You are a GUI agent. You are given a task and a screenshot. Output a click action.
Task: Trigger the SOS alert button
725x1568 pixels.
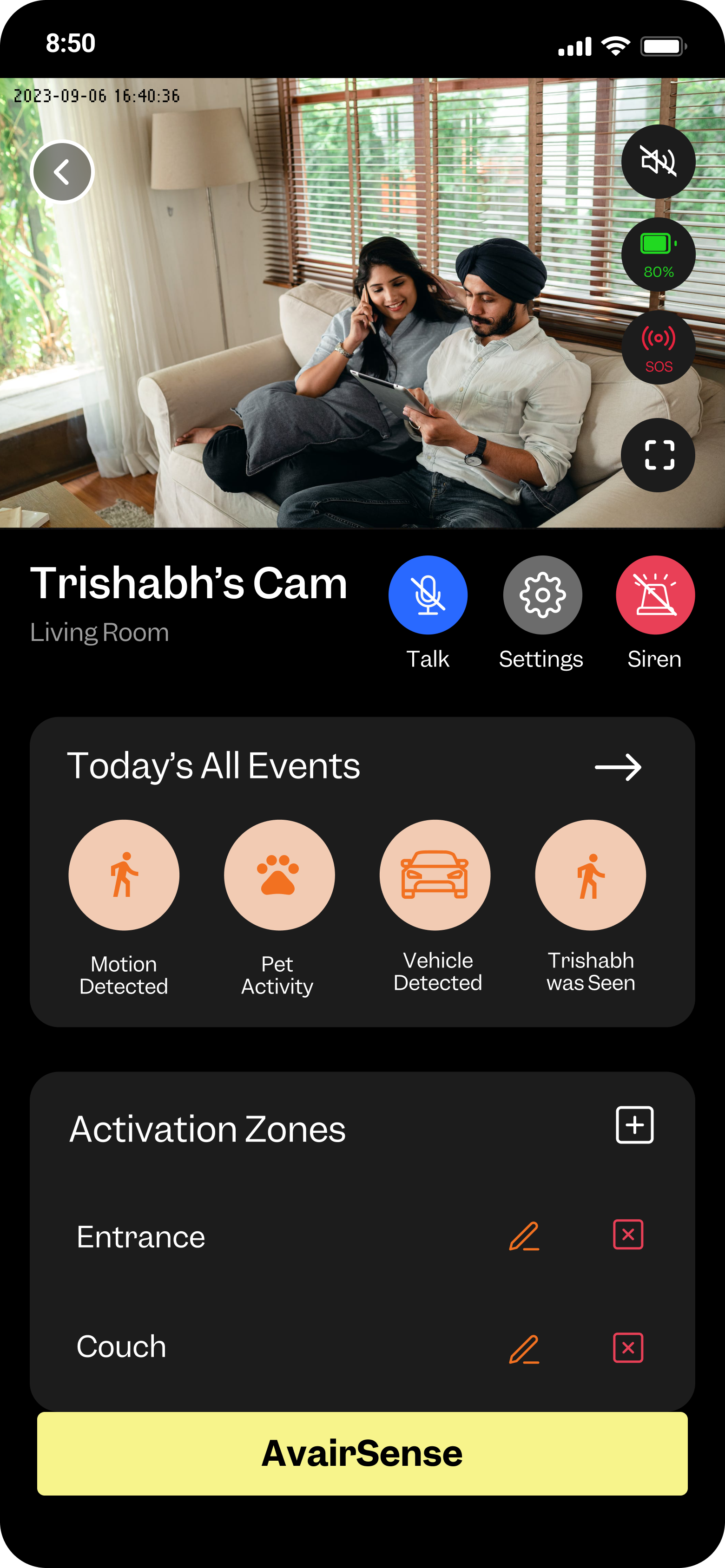(x=658, y=347)
